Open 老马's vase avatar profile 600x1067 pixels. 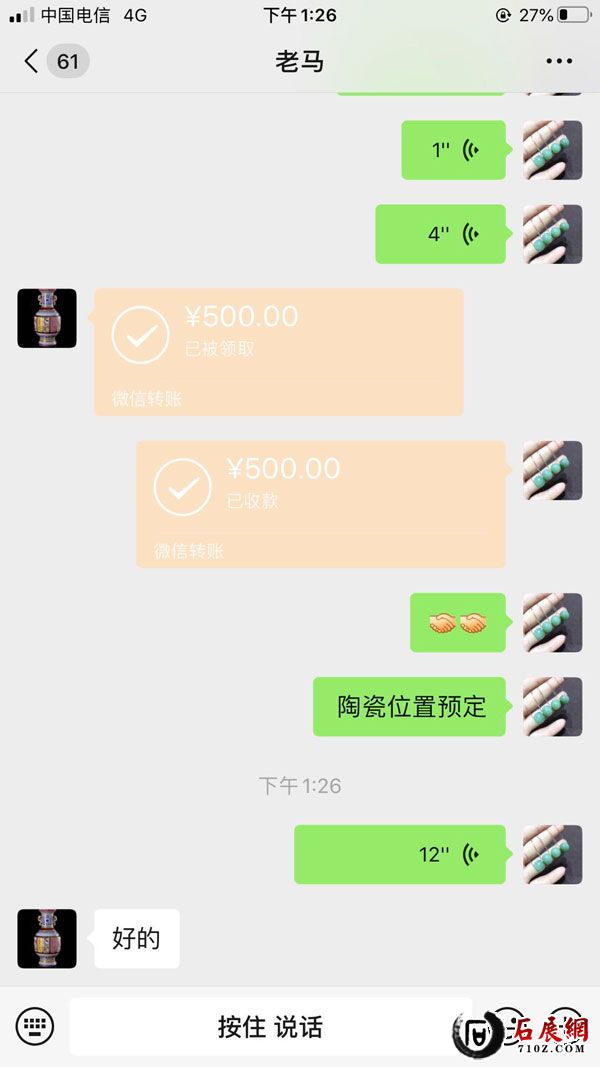click(47, 318)
